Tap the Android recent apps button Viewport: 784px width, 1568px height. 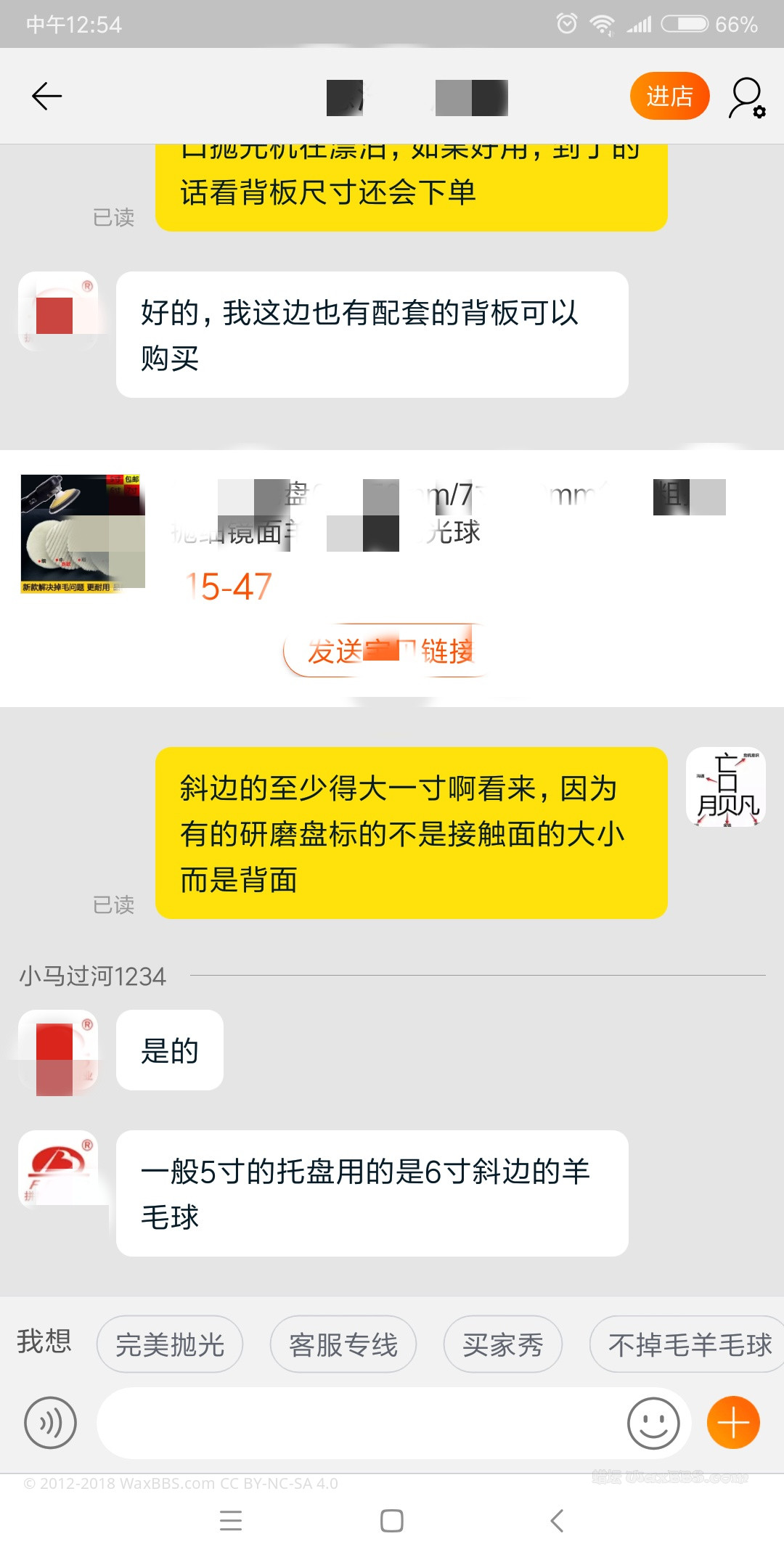(x=231, y=1521)
